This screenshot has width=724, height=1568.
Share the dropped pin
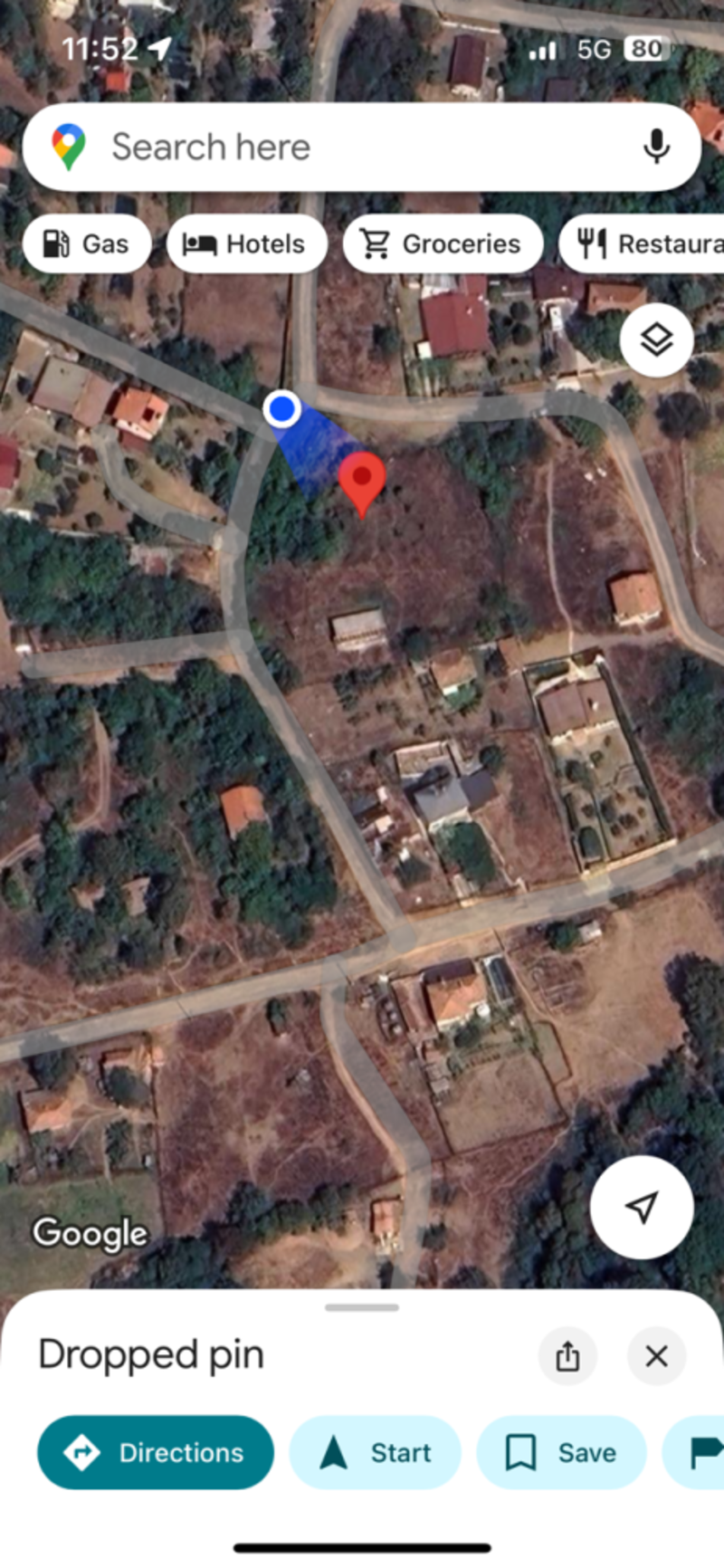tap(567, 1356)
